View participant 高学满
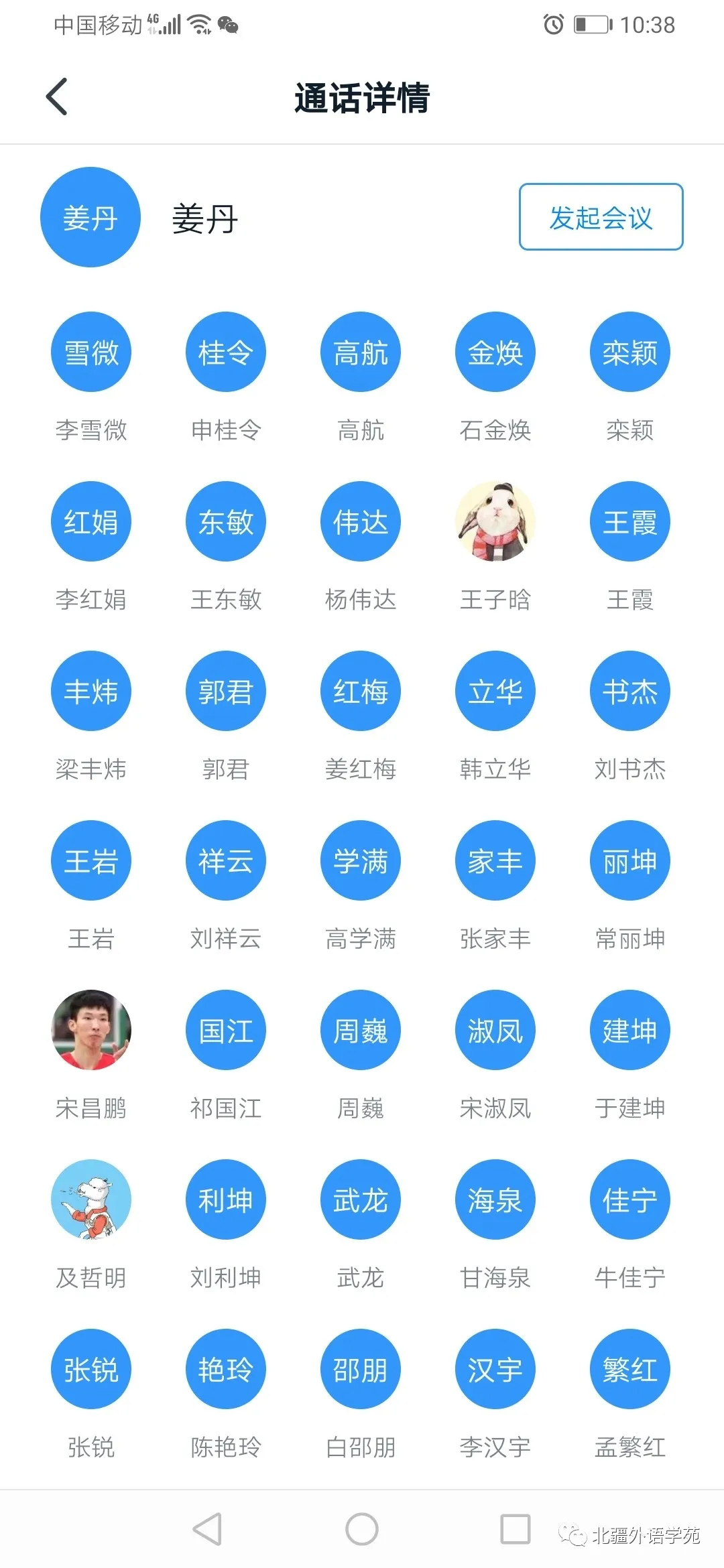This screenshot has width=724, height=1568. pyautogui.click(x=361, y=861)
